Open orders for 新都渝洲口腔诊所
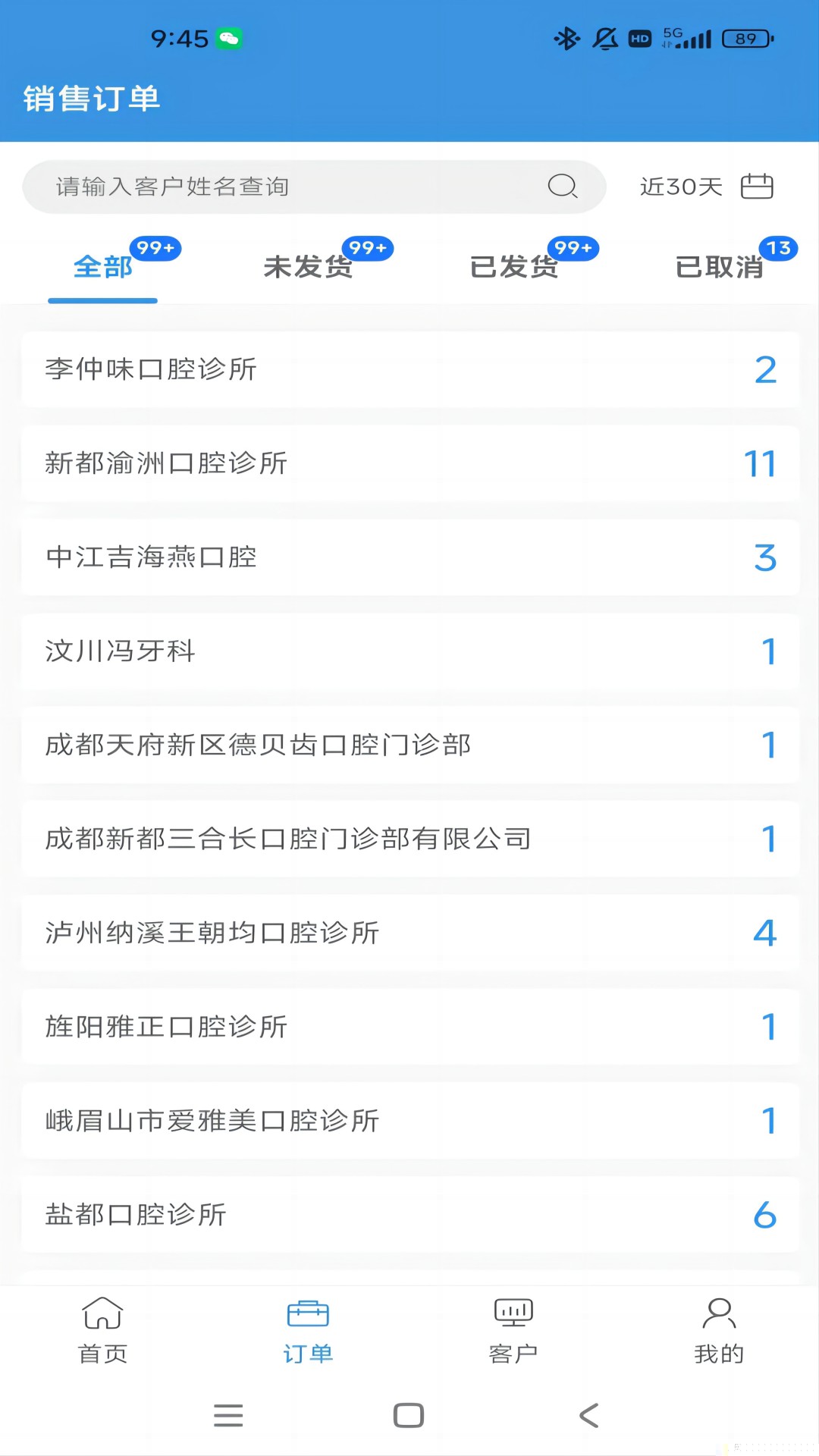819x1456 pixels. (x=409, y=463)
